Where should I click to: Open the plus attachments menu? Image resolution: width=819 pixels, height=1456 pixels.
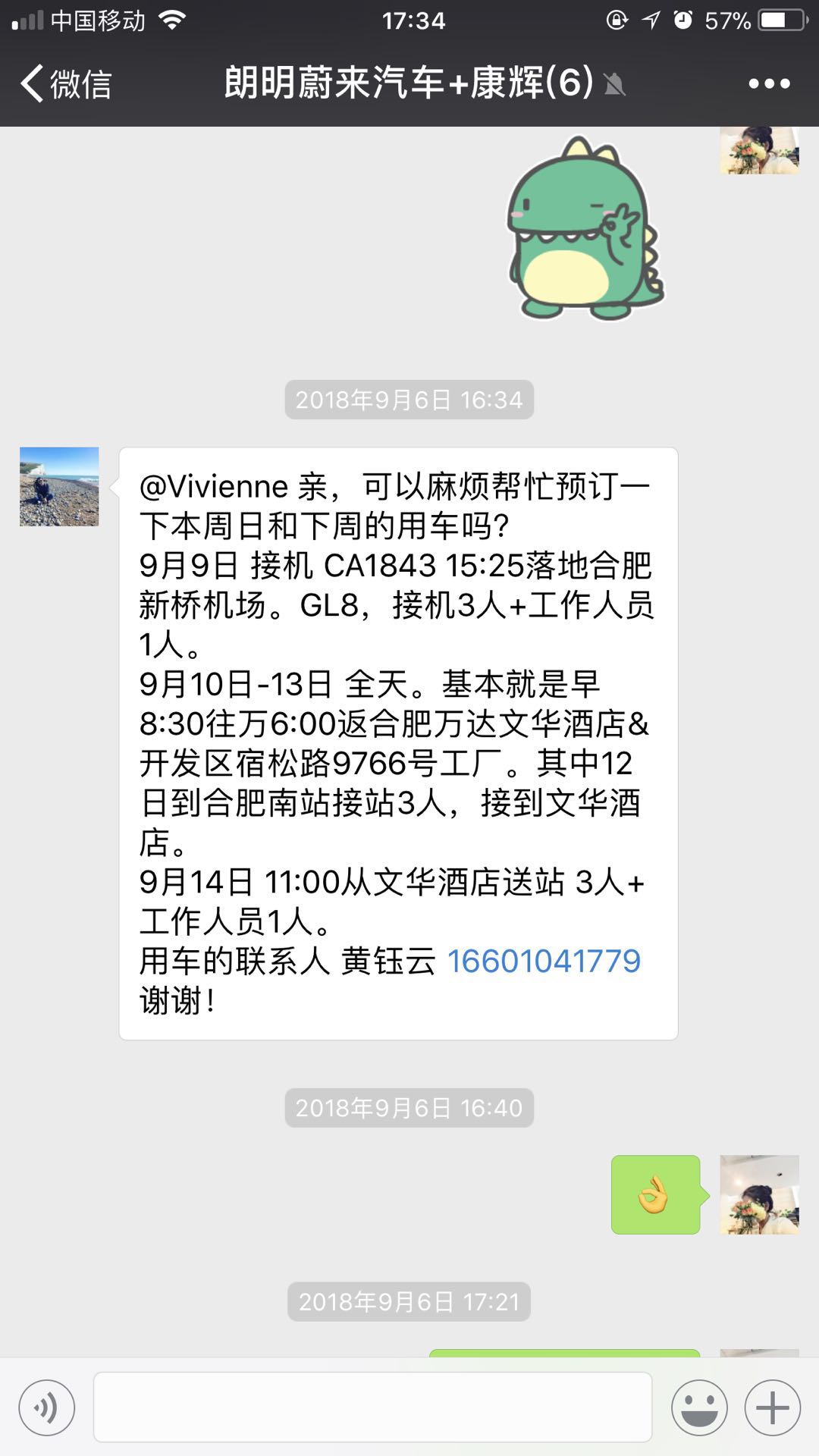pos(772,1408)
